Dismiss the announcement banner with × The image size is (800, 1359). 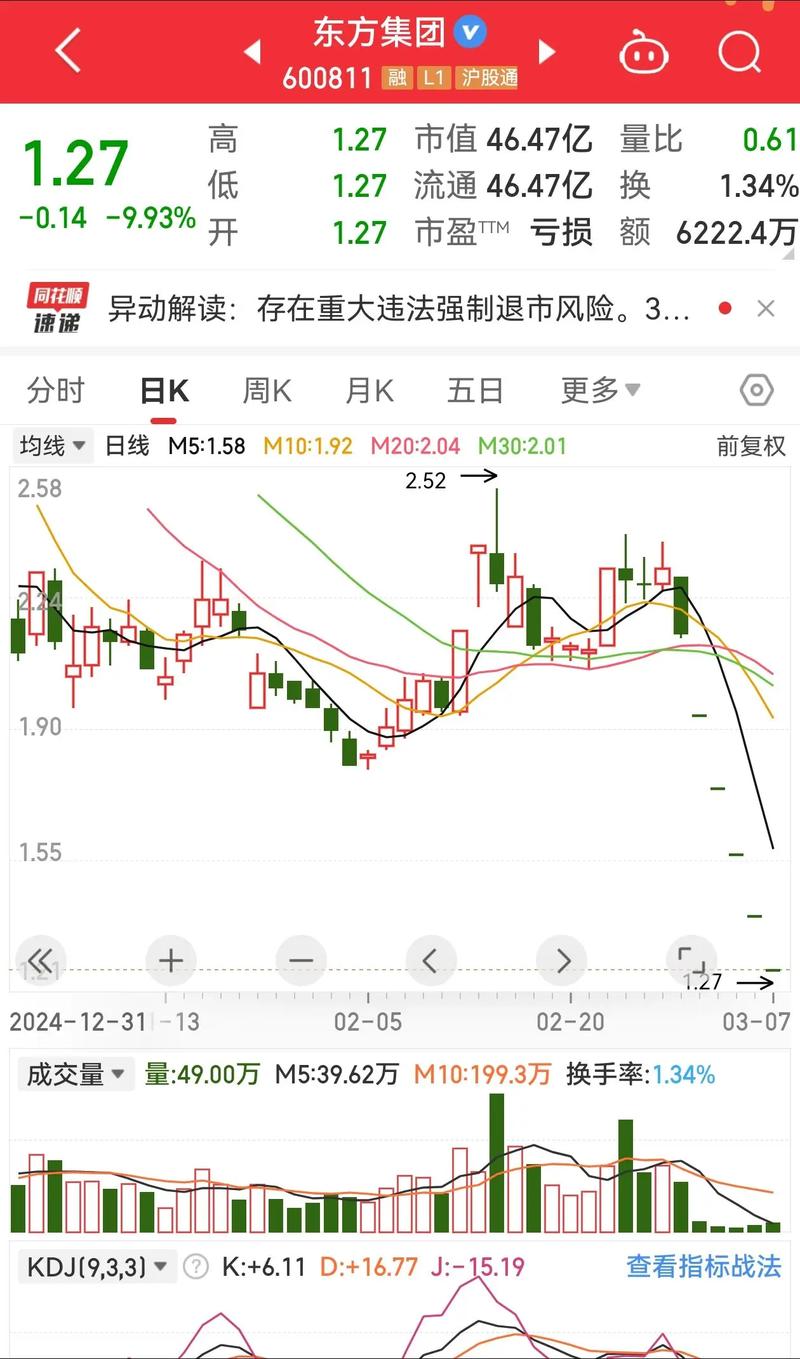766,309
